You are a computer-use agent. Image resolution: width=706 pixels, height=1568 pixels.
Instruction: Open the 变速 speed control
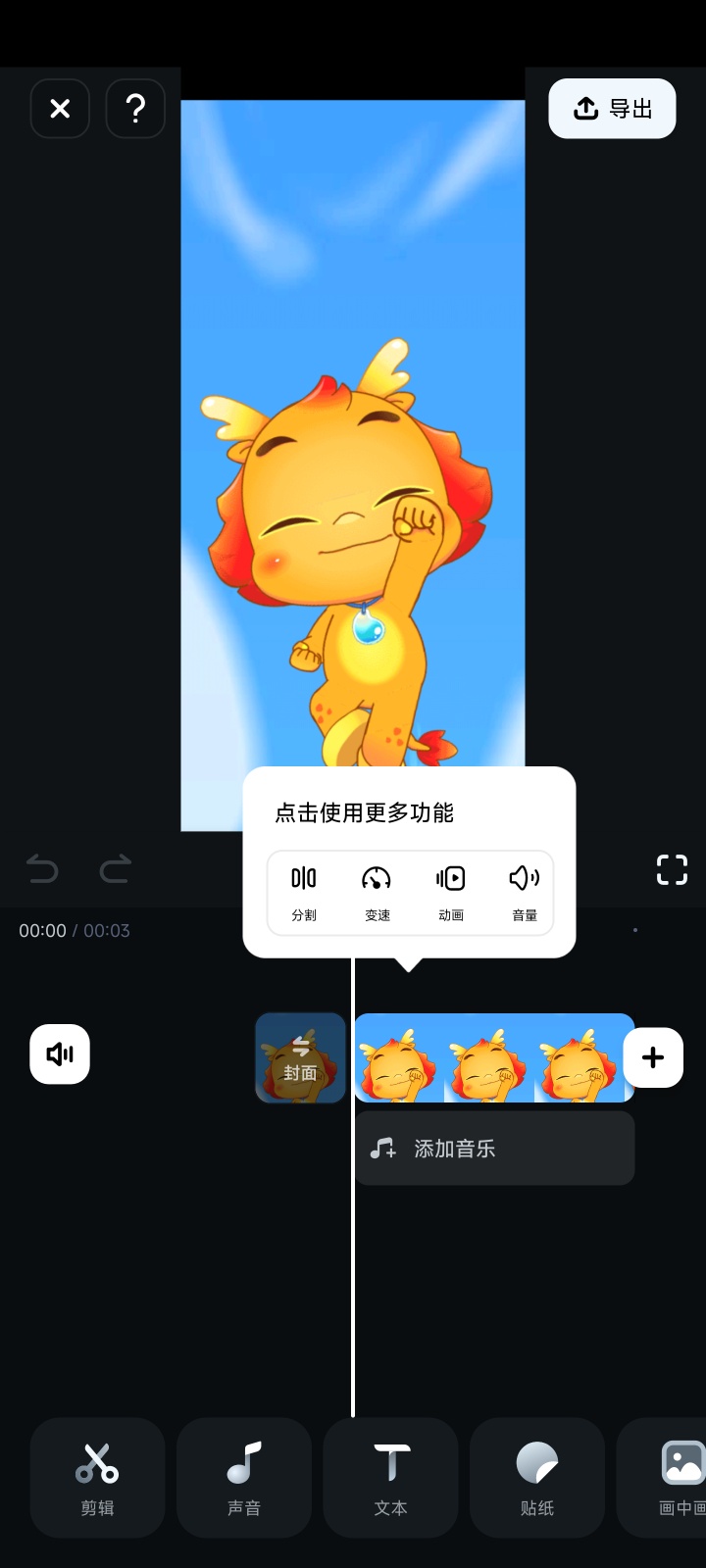pyautogui.click(x=377, y=892)
